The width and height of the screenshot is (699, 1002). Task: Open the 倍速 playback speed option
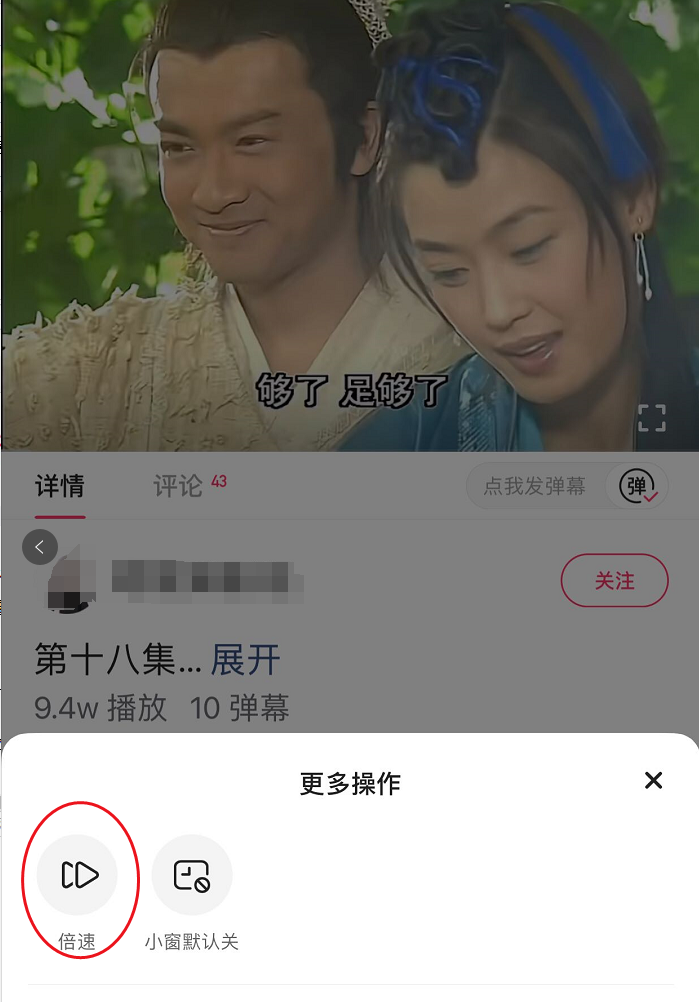pos(77,875)
